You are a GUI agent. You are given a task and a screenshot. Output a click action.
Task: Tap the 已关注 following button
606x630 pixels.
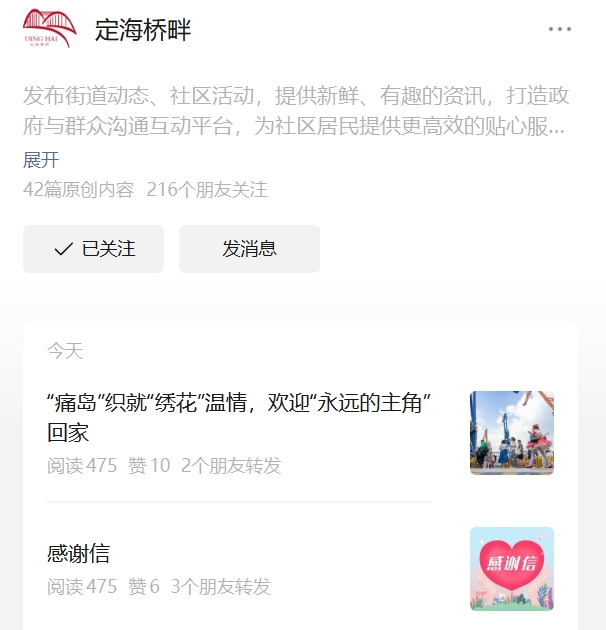(93, 249)
